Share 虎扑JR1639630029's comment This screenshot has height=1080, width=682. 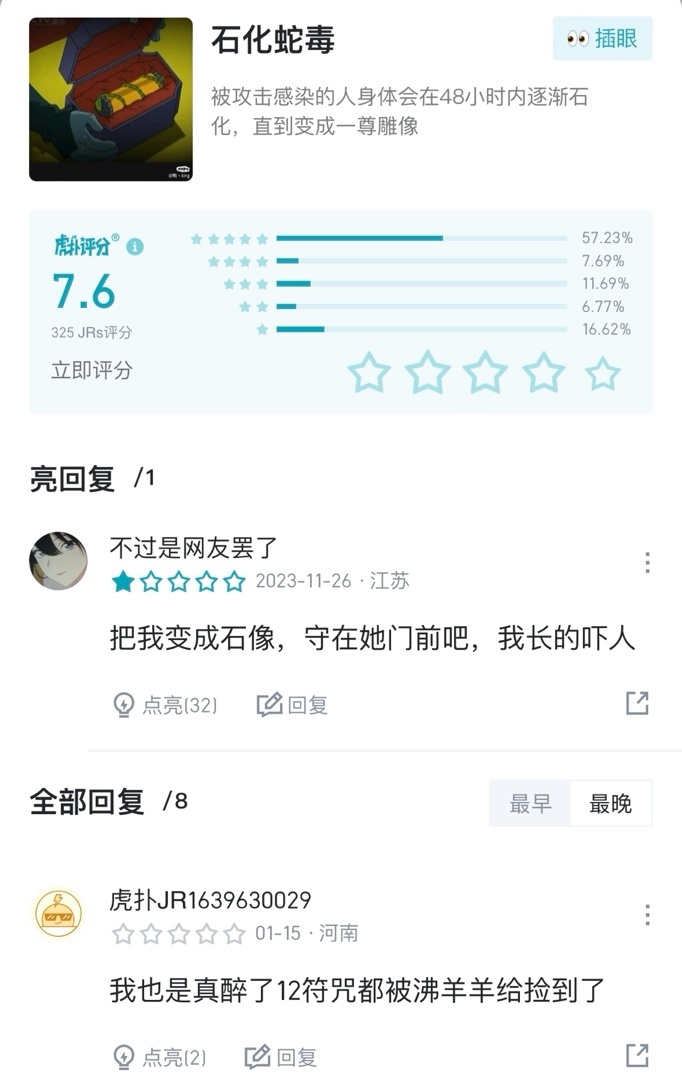(x=637, y=1055)
